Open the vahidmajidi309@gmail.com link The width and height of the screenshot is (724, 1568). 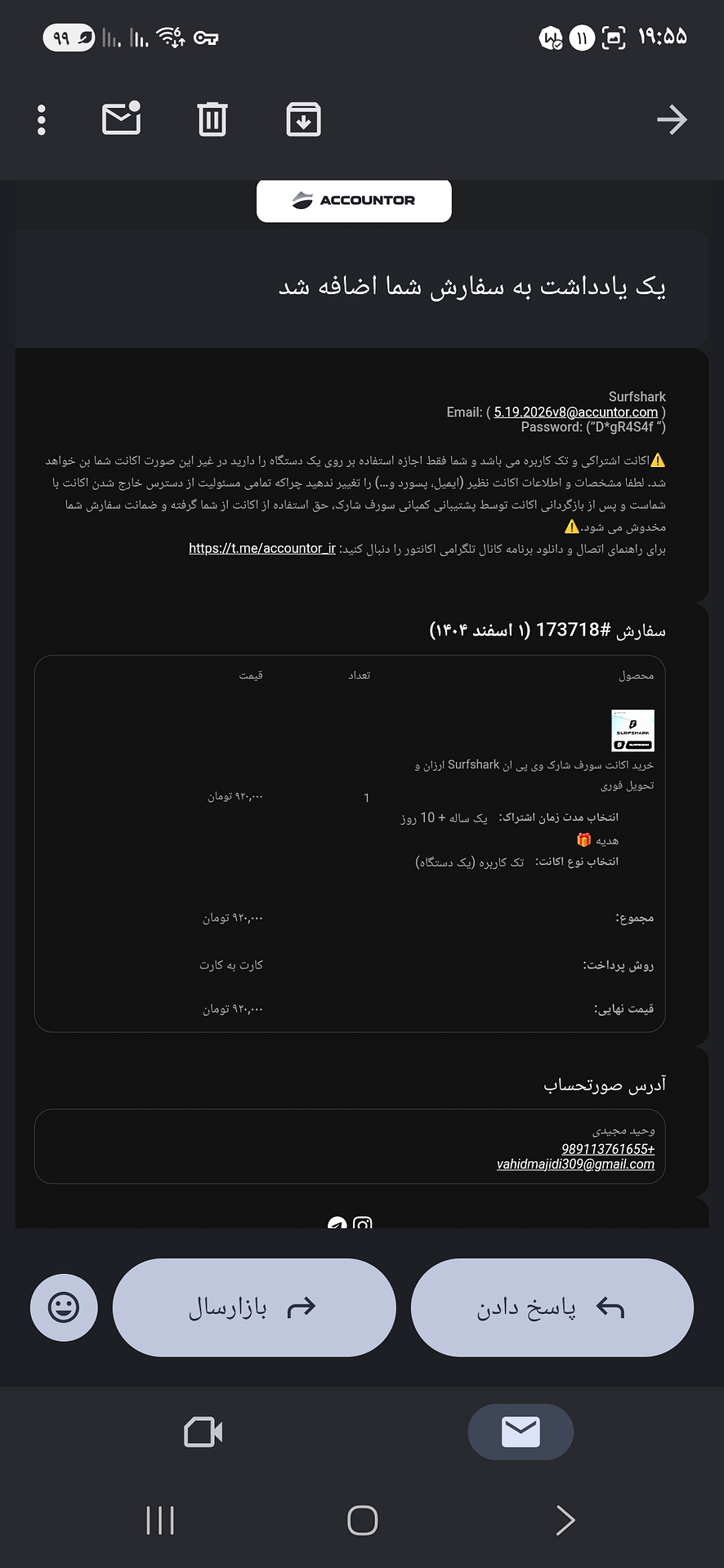point(575,1165)
